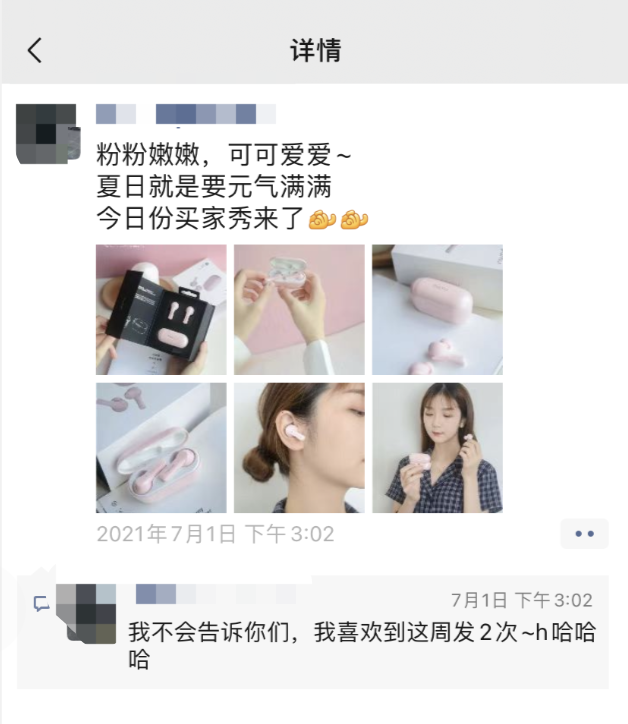The image size is (628, 724).
Task: View the photo of woman in plaid shirt
Action: [437, 447]
